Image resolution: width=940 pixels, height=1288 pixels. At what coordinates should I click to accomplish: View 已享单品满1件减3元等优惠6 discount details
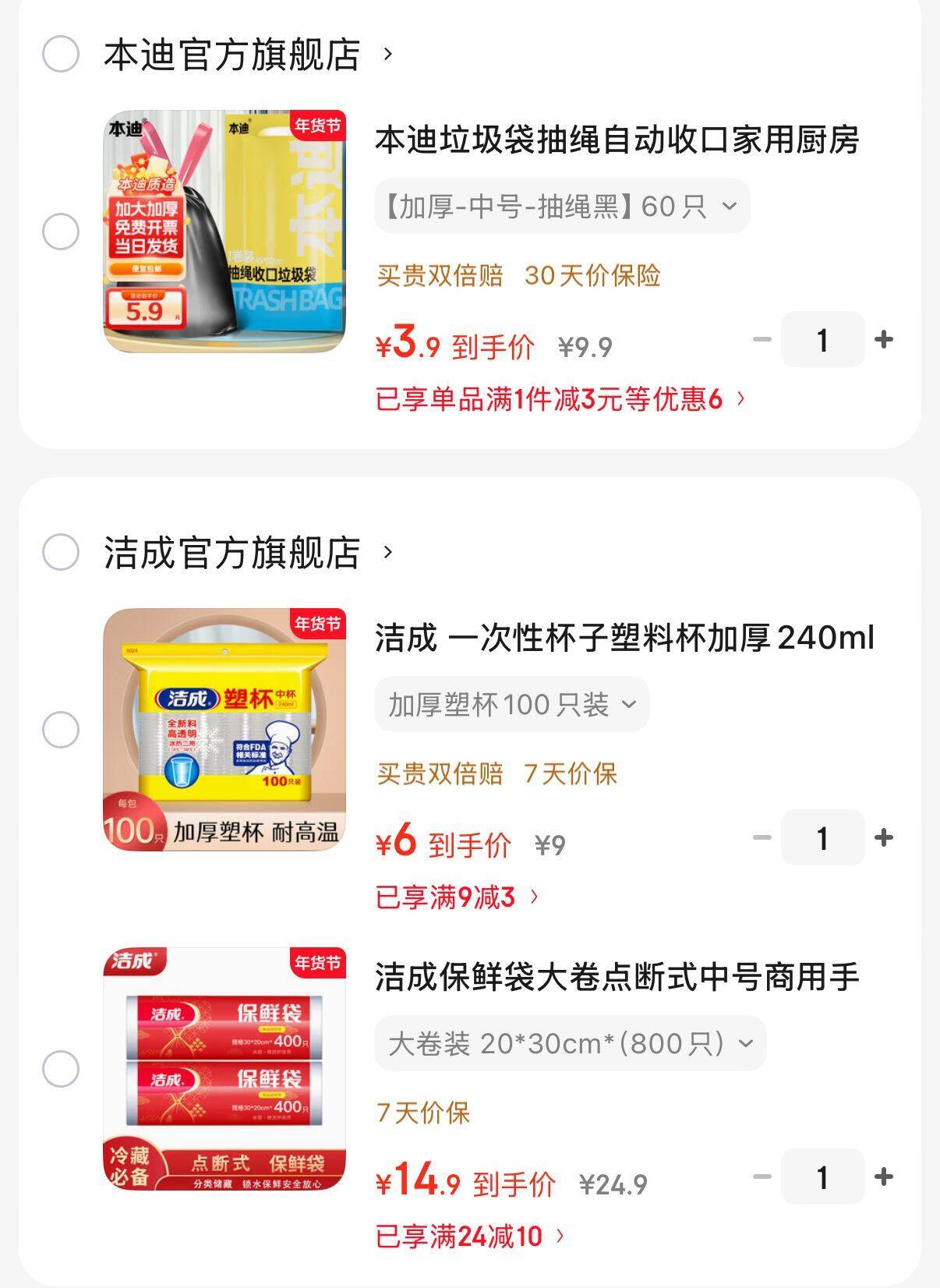pyautogui.click(x=560, y=399)
